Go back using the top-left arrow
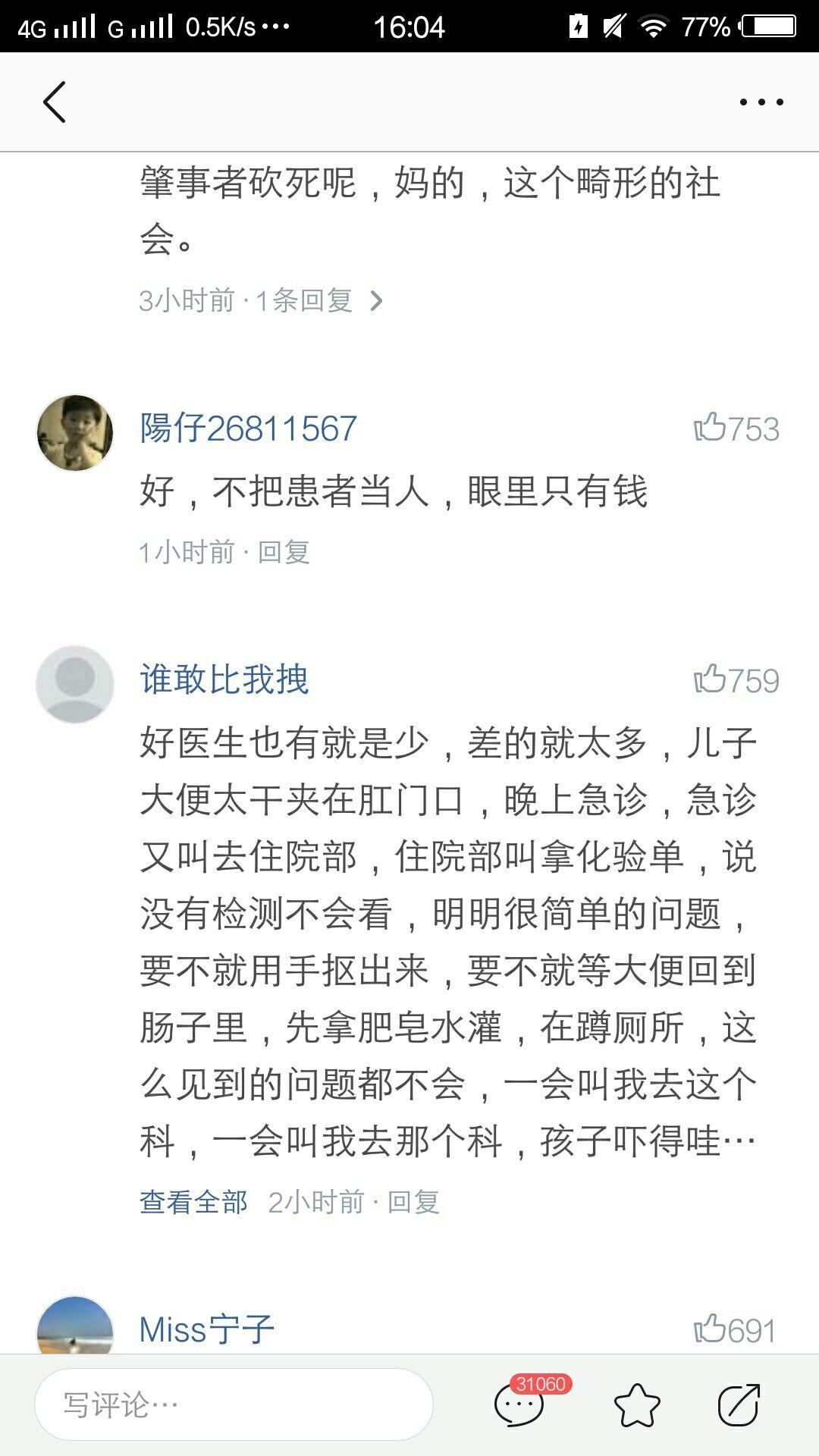This screenshot has height=1456, width=819. pyautogui.click(x=55, y=102)
